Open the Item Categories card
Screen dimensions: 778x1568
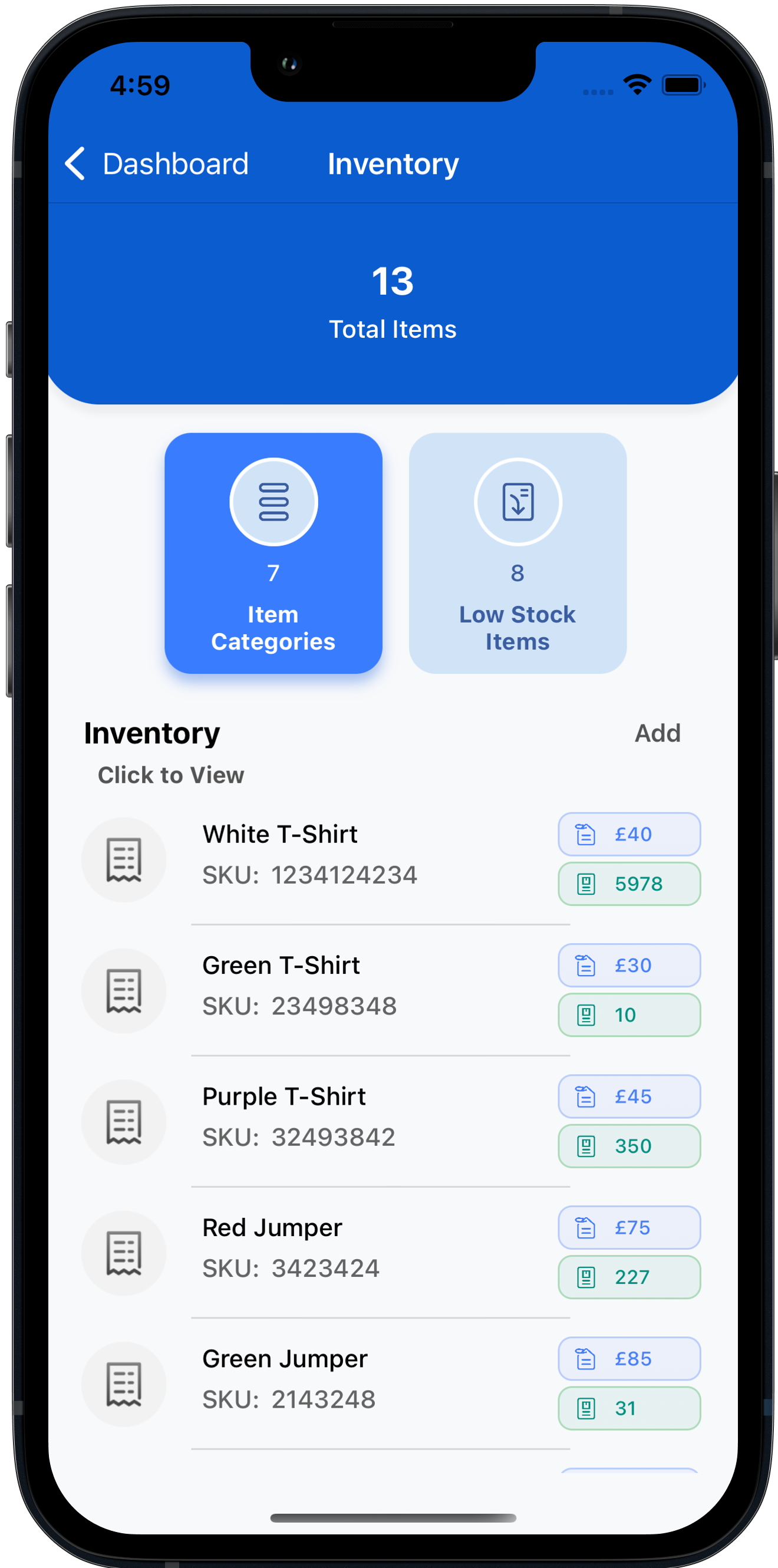coord(273,553)
